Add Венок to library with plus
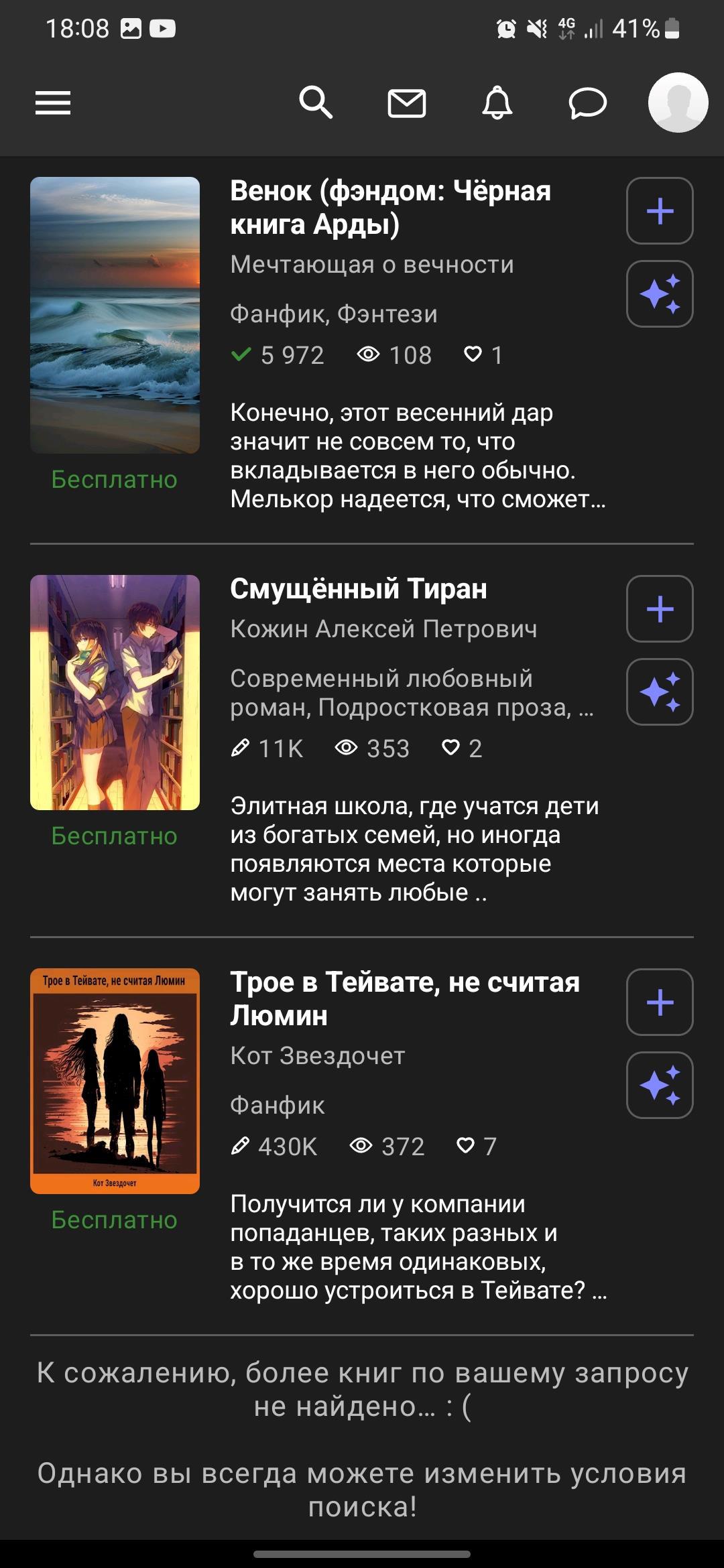Image resolution: width=724 pixels, height=1568 pixels. 660,211
